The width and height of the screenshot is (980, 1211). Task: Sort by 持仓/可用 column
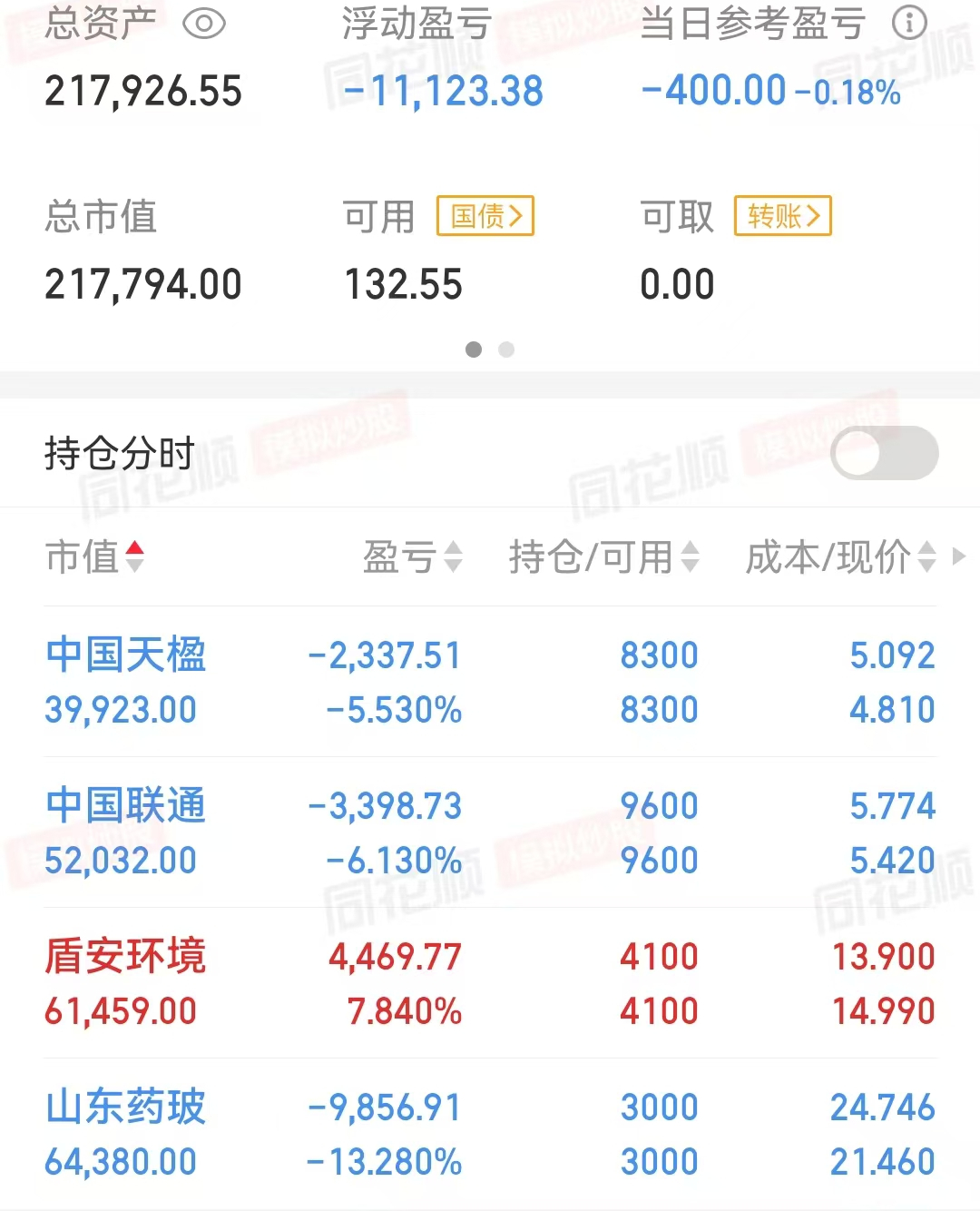pos(603,556)
